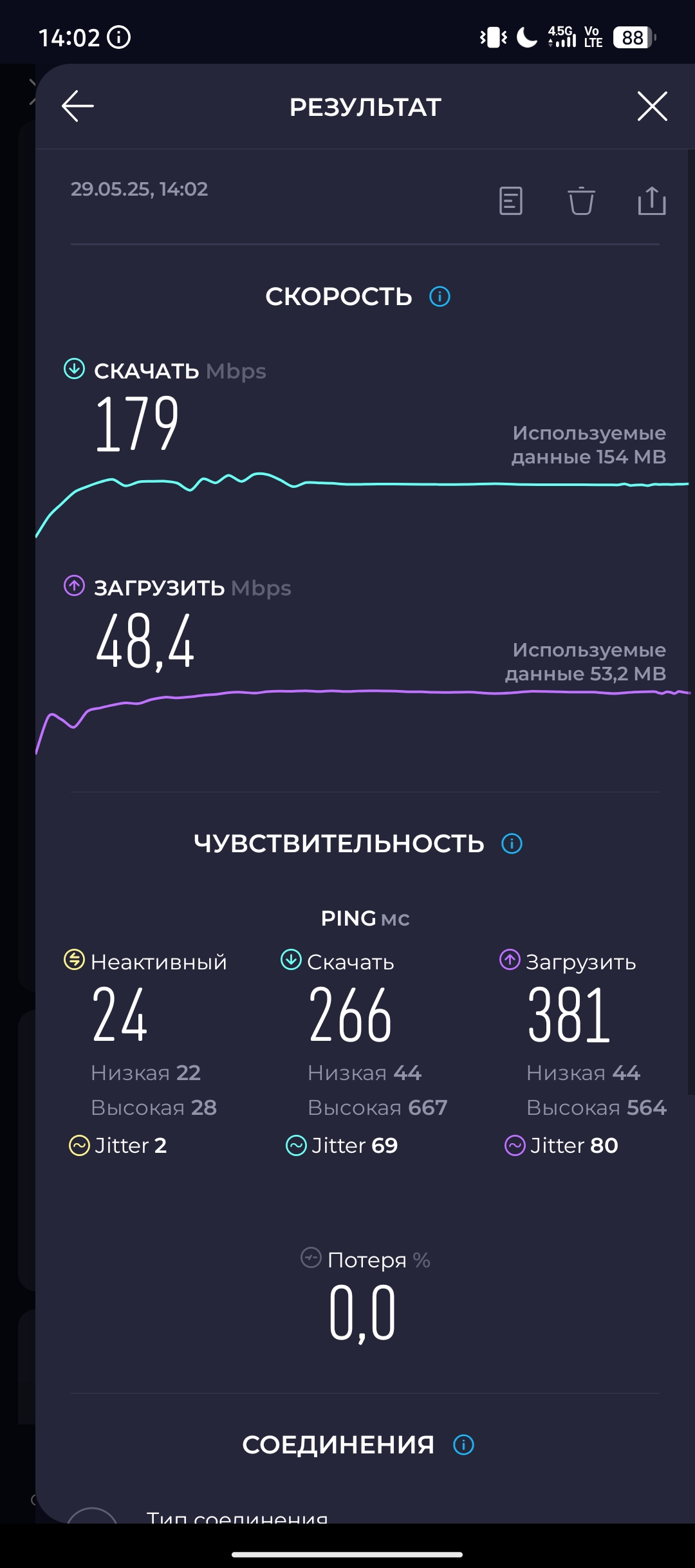Image resolution: width=695 pixels, height=1568 pixels.
Task: Close the Результат screen
Action: [652, 106]
